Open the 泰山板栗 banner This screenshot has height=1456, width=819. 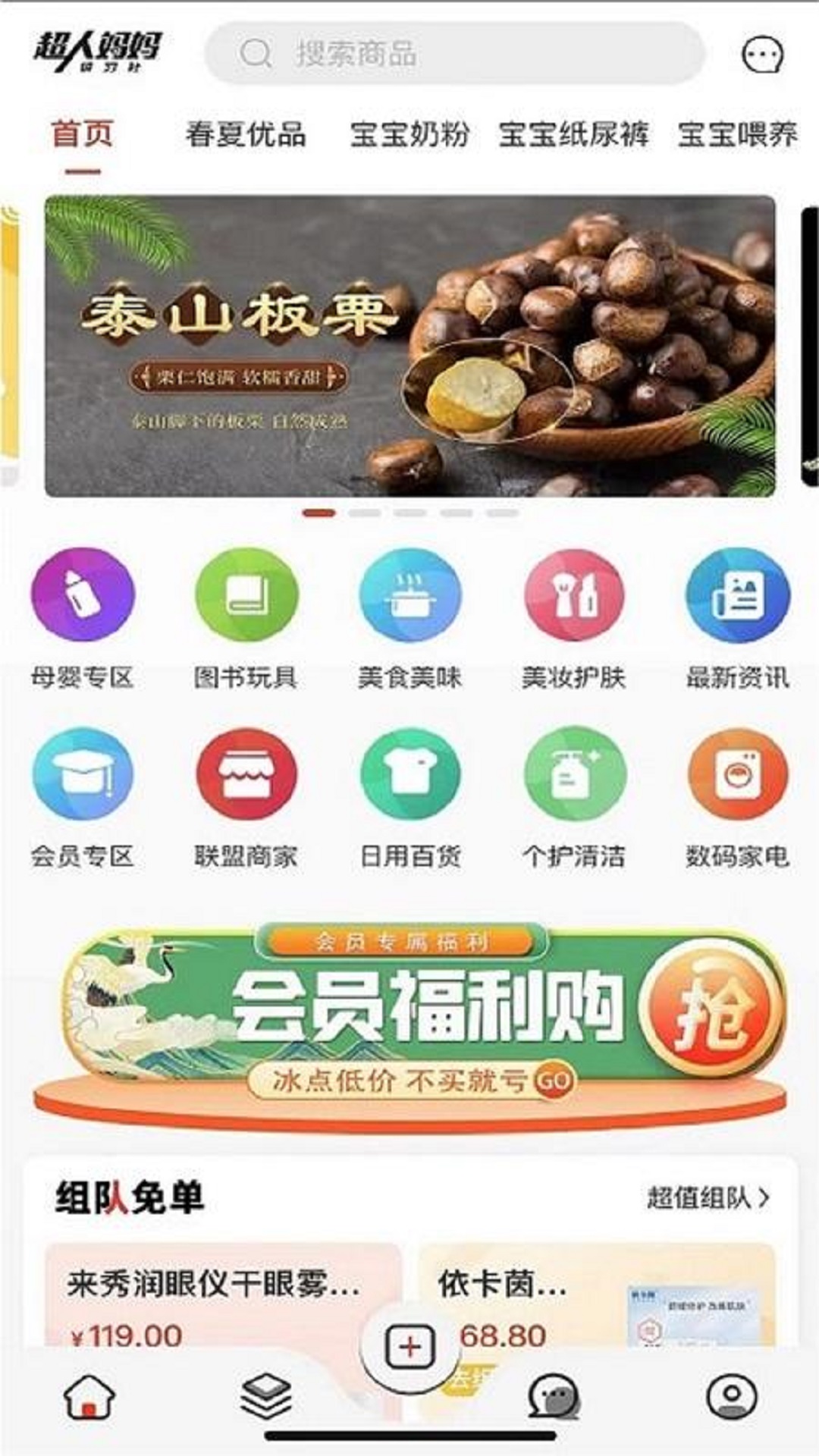click(x=410, y=346)
